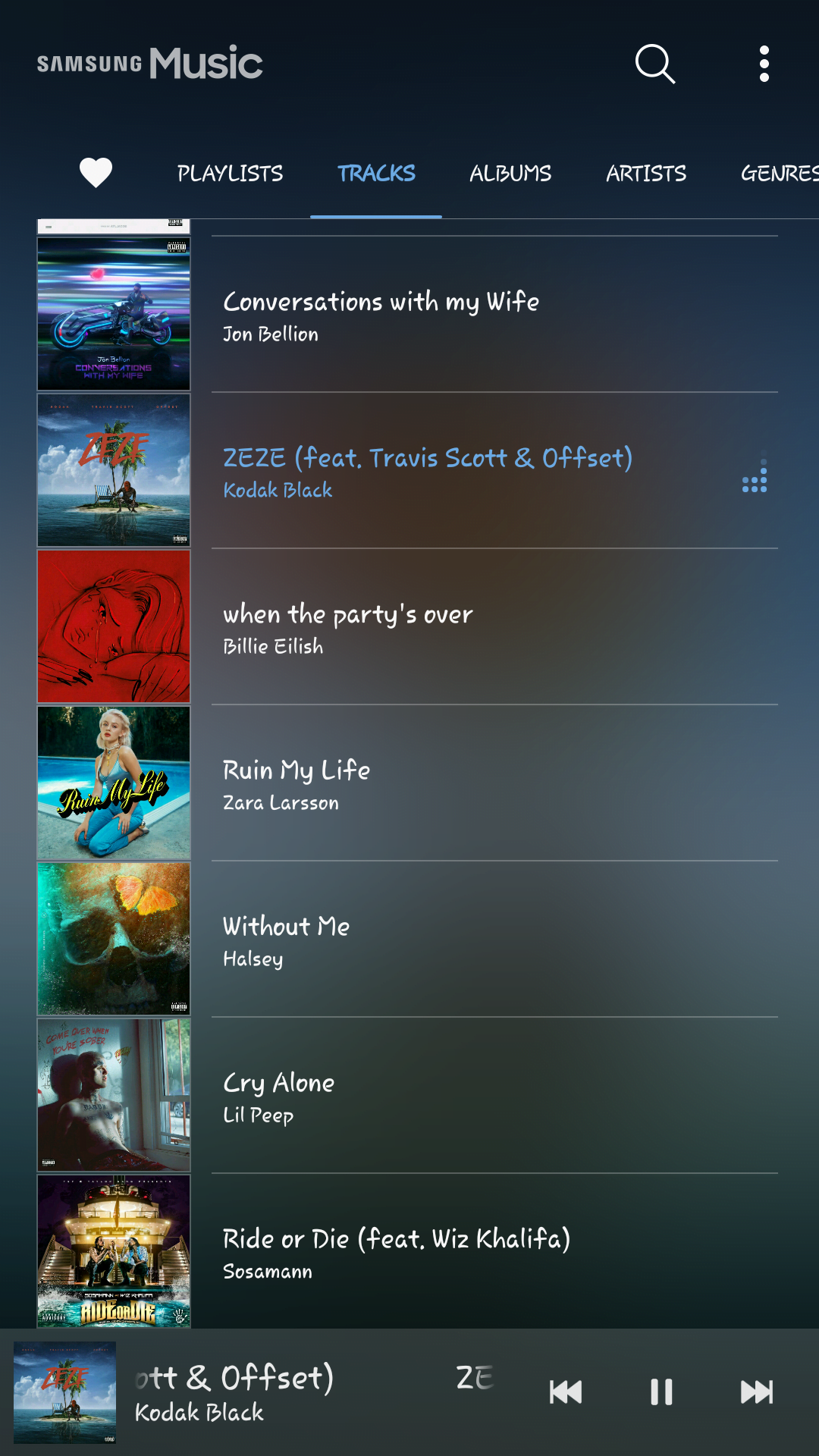
Task: Start playing Cry Alone by Lil Peep
Action: tap(455, 1096)
